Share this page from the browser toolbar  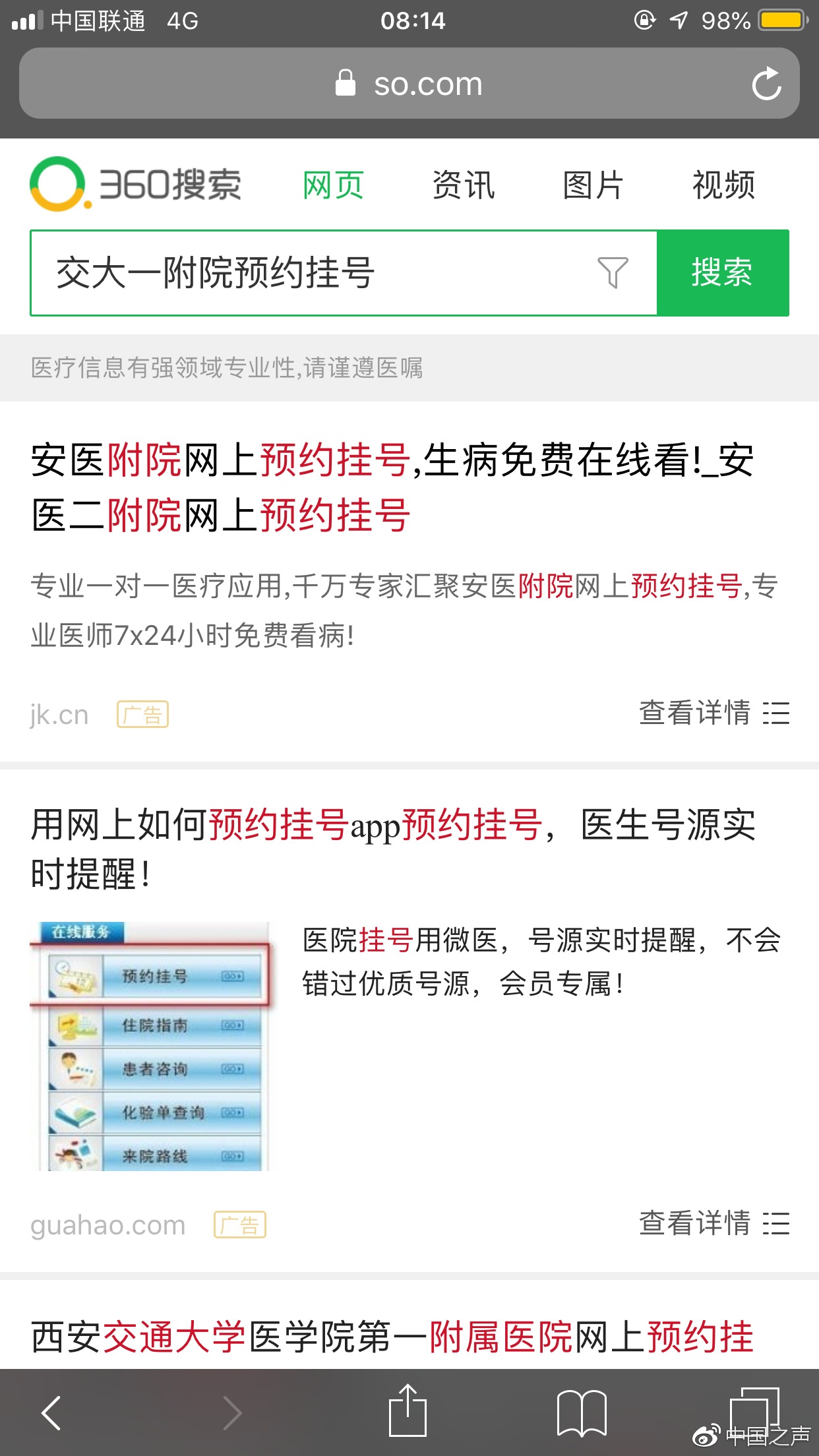(408, 1411)
